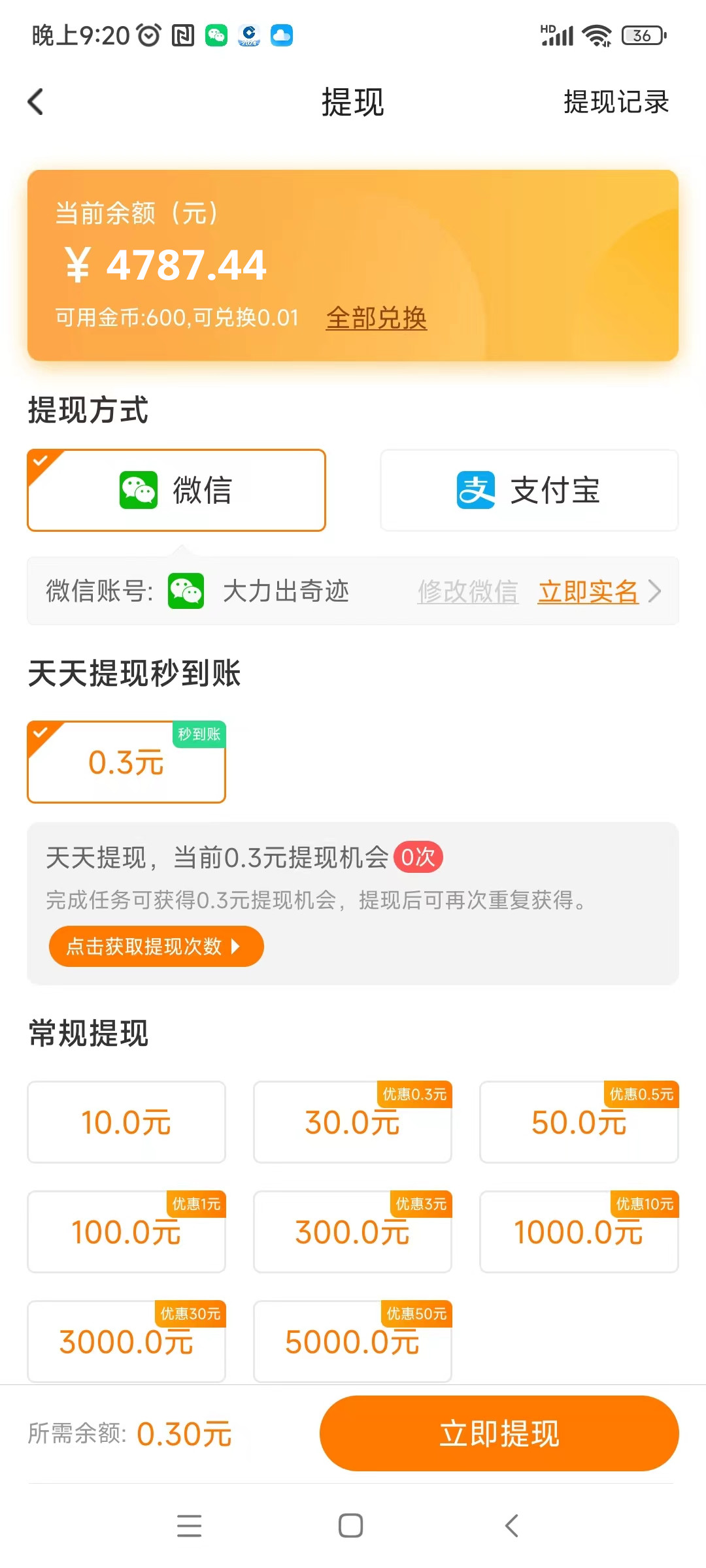Viewport: 706px width, 1568px height.
Task: Pick the 300.0元 withdrawal amount
Action: pyautogui.click(x=352, y=1232)
